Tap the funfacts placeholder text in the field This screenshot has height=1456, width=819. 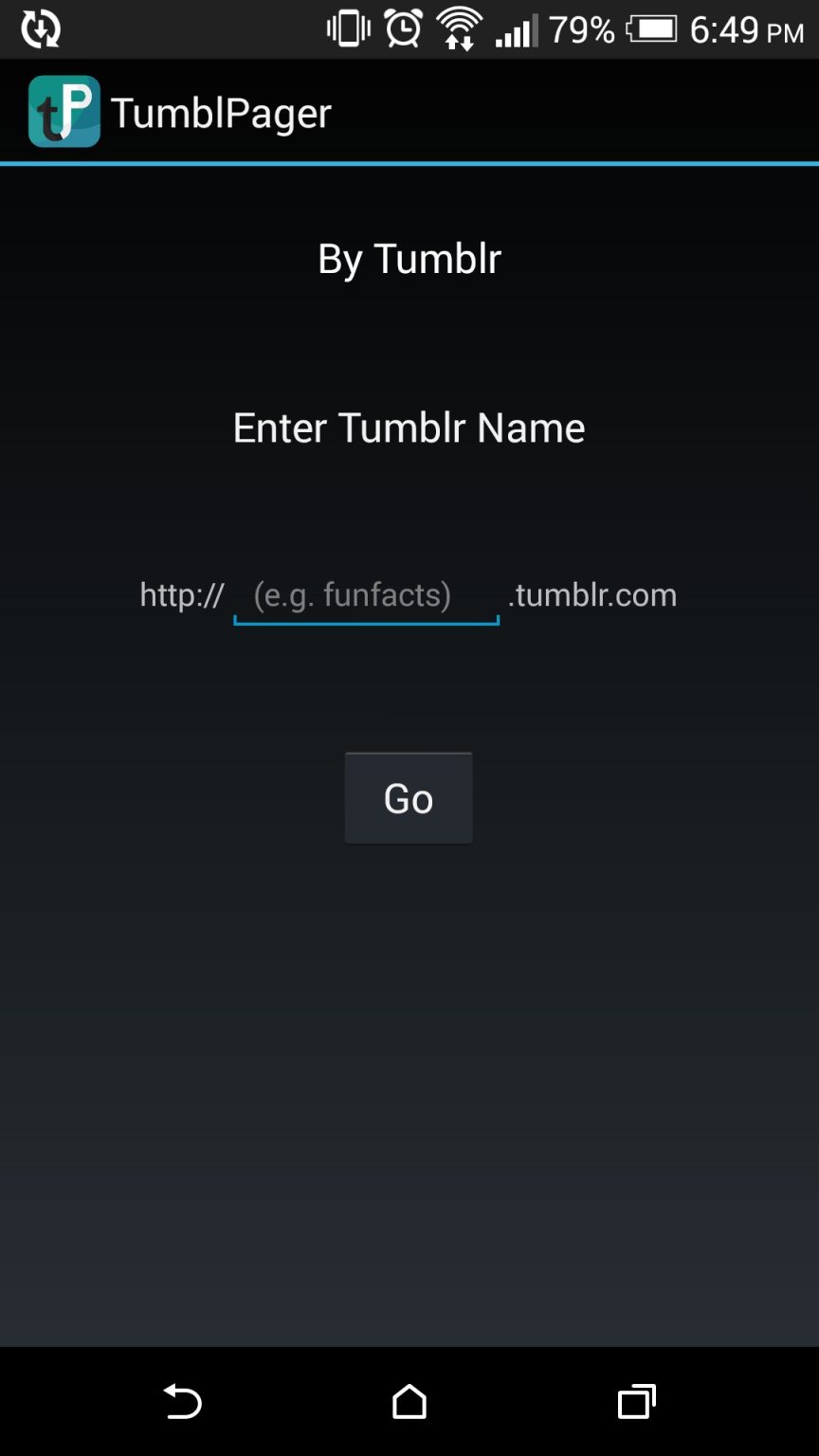tap(351, 594)
